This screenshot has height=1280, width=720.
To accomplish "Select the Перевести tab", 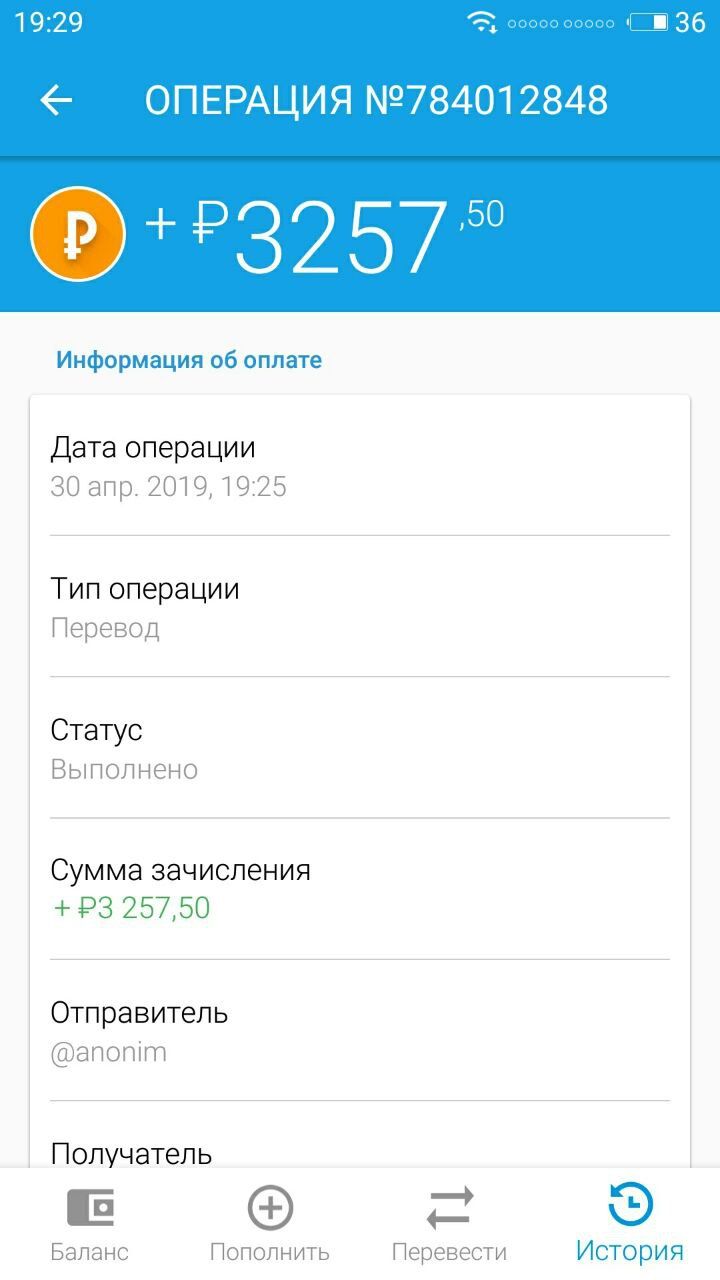I will pyautogui.click(x=449, y=1224).
